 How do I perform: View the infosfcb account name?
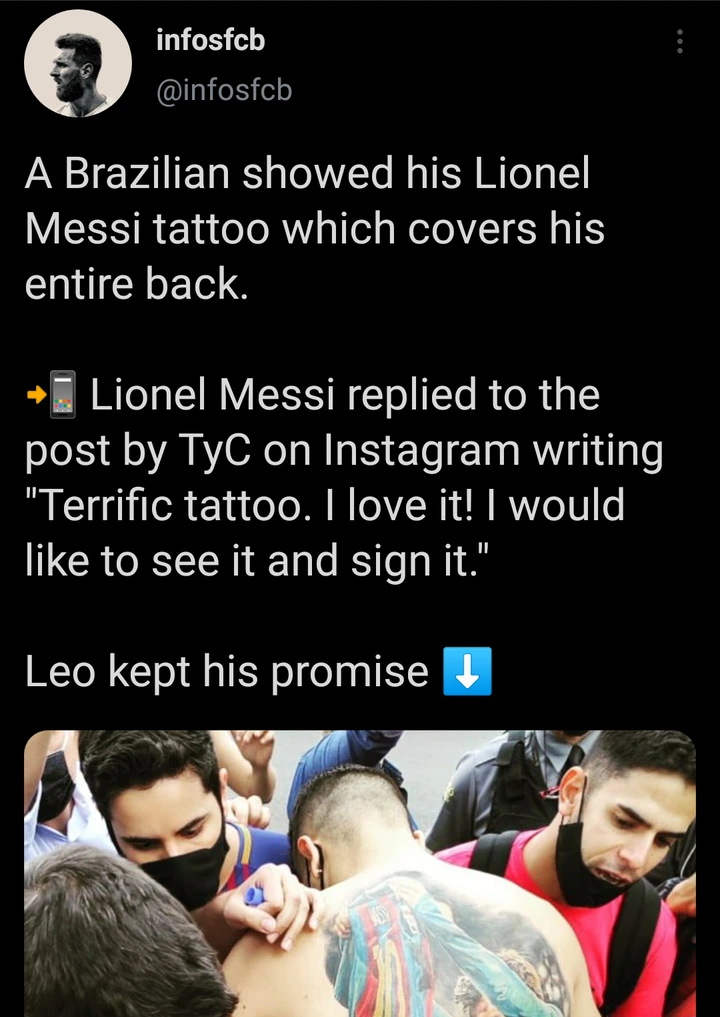pos(211,41)
